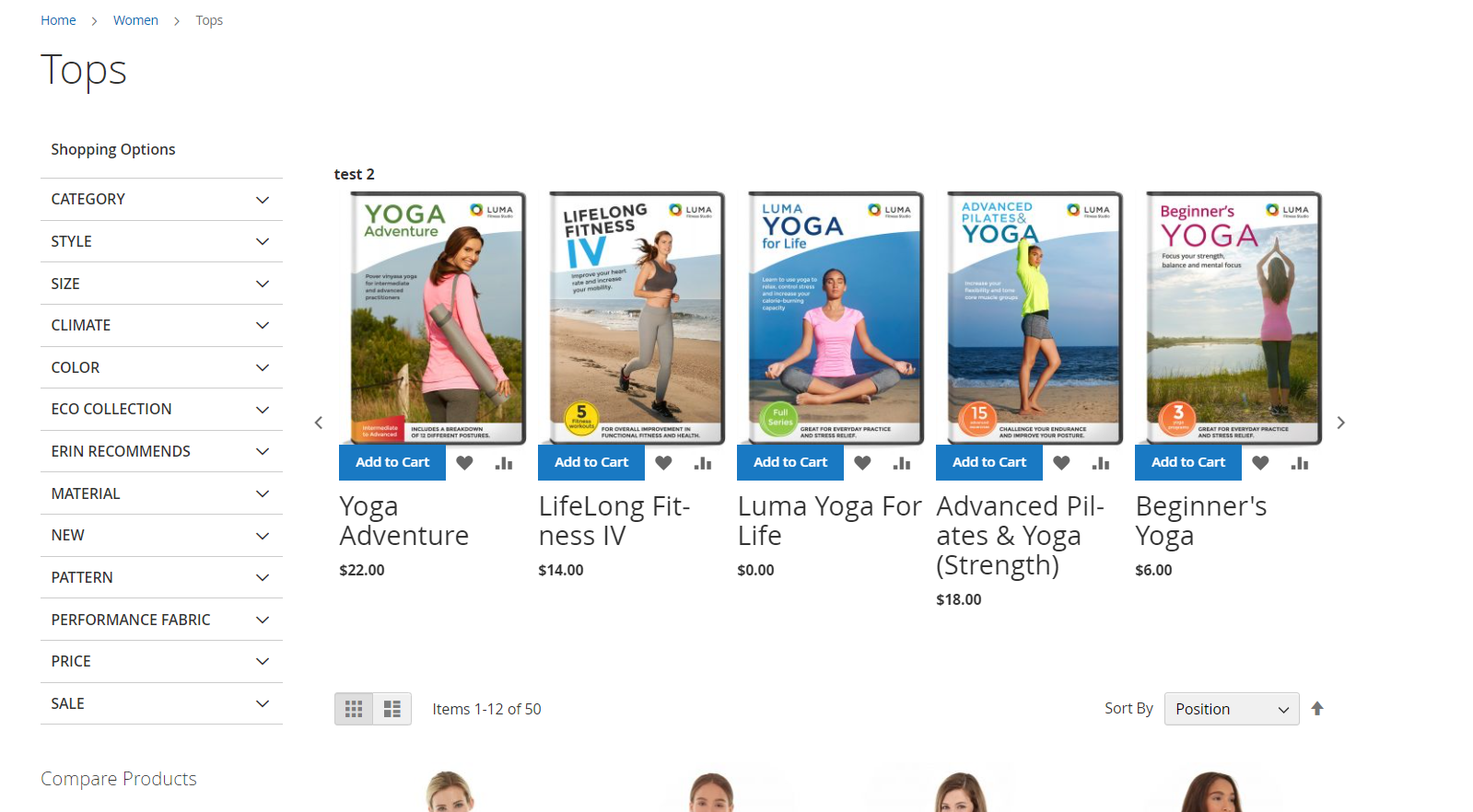Image resolution: width=1473 pixels, height=812 pixels.
Task: Add Beginner's Yoga to wish list
Action: click(x=1260, y=463)
